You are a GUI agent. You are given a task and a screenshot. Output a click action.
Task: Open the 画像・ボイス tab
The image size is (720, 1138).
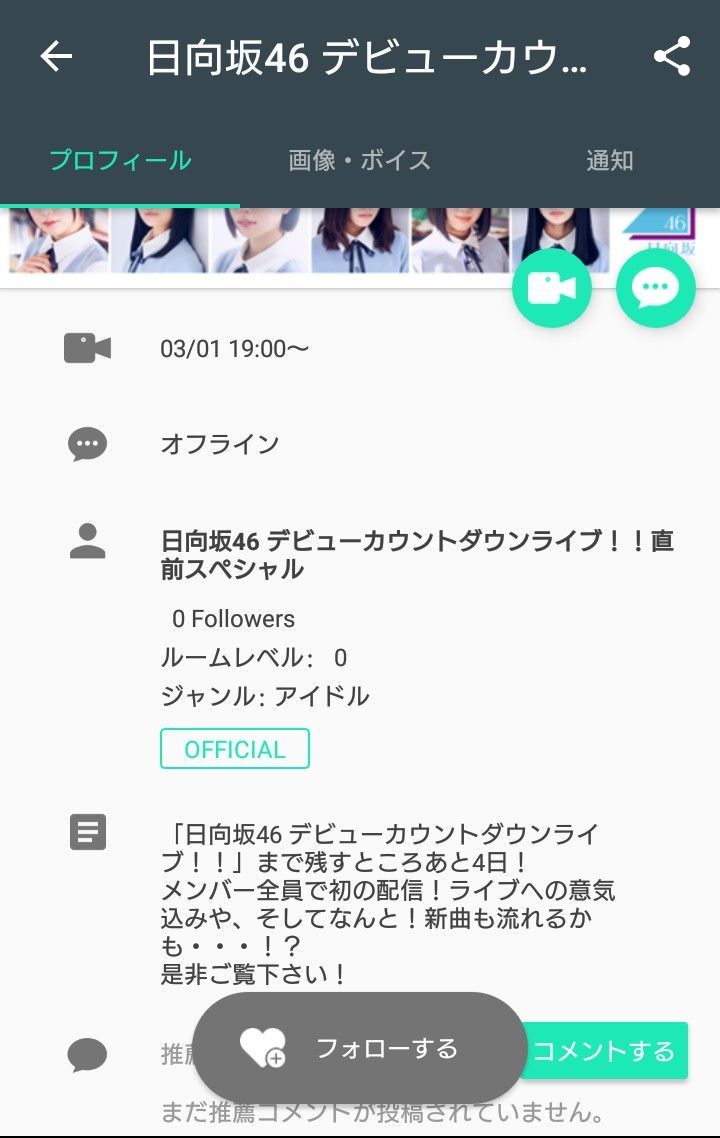359,160
